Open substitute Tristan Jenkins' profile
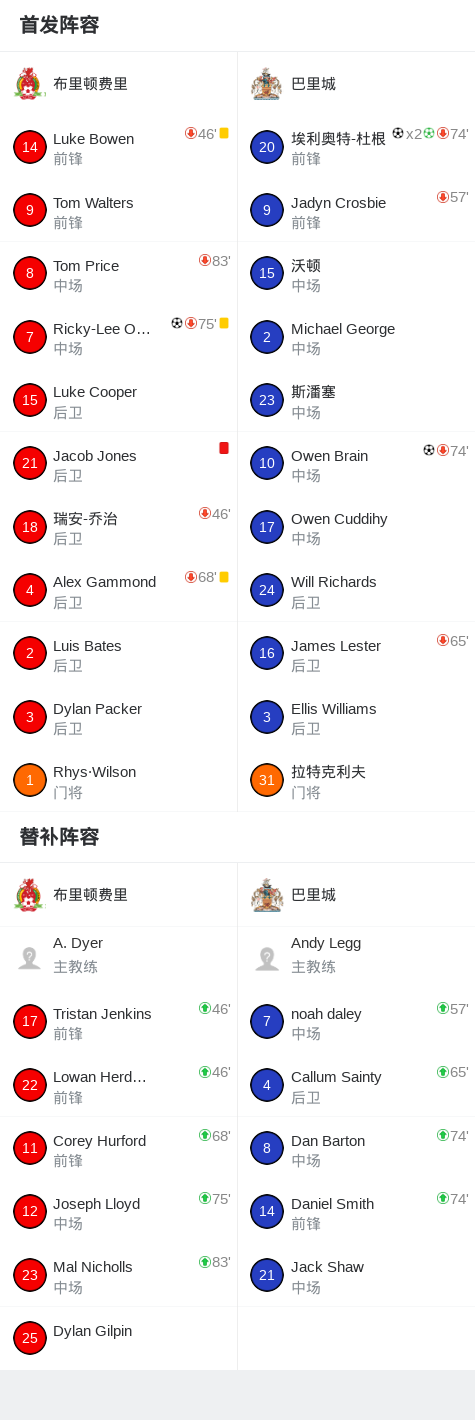475x1420 pixels. pos(118,1022)
